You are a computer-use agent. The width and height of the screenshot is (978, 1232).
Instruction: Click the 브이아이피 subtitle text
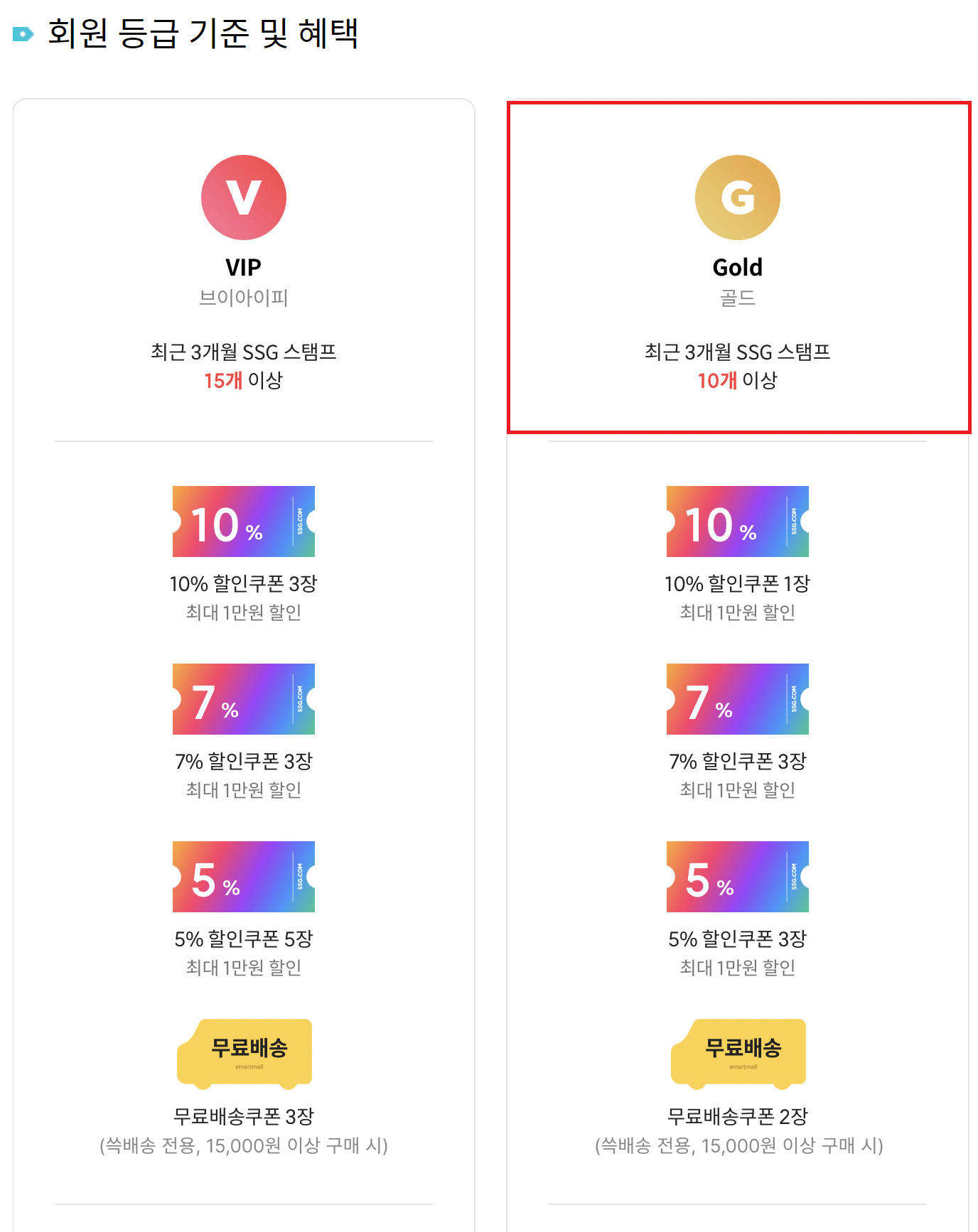pos(243,298)
